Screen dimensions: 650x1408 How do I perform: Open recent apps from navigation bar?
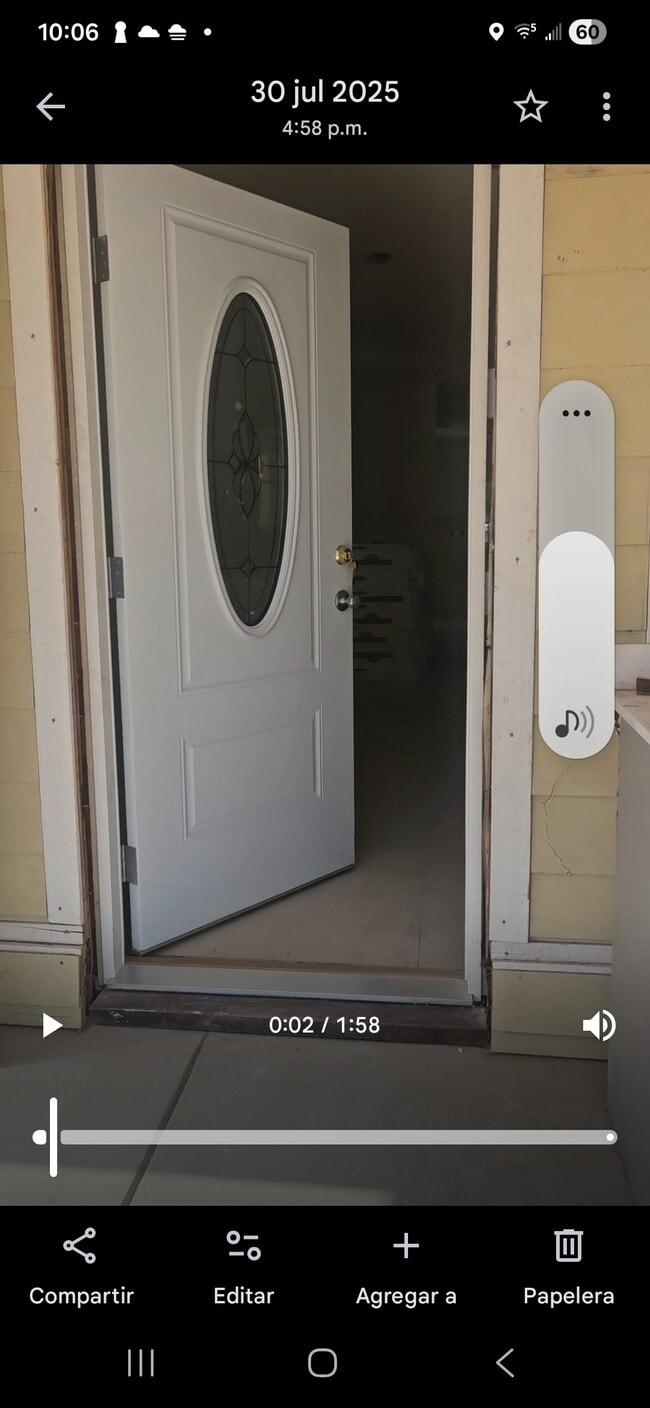click(x=141, y=1363)
